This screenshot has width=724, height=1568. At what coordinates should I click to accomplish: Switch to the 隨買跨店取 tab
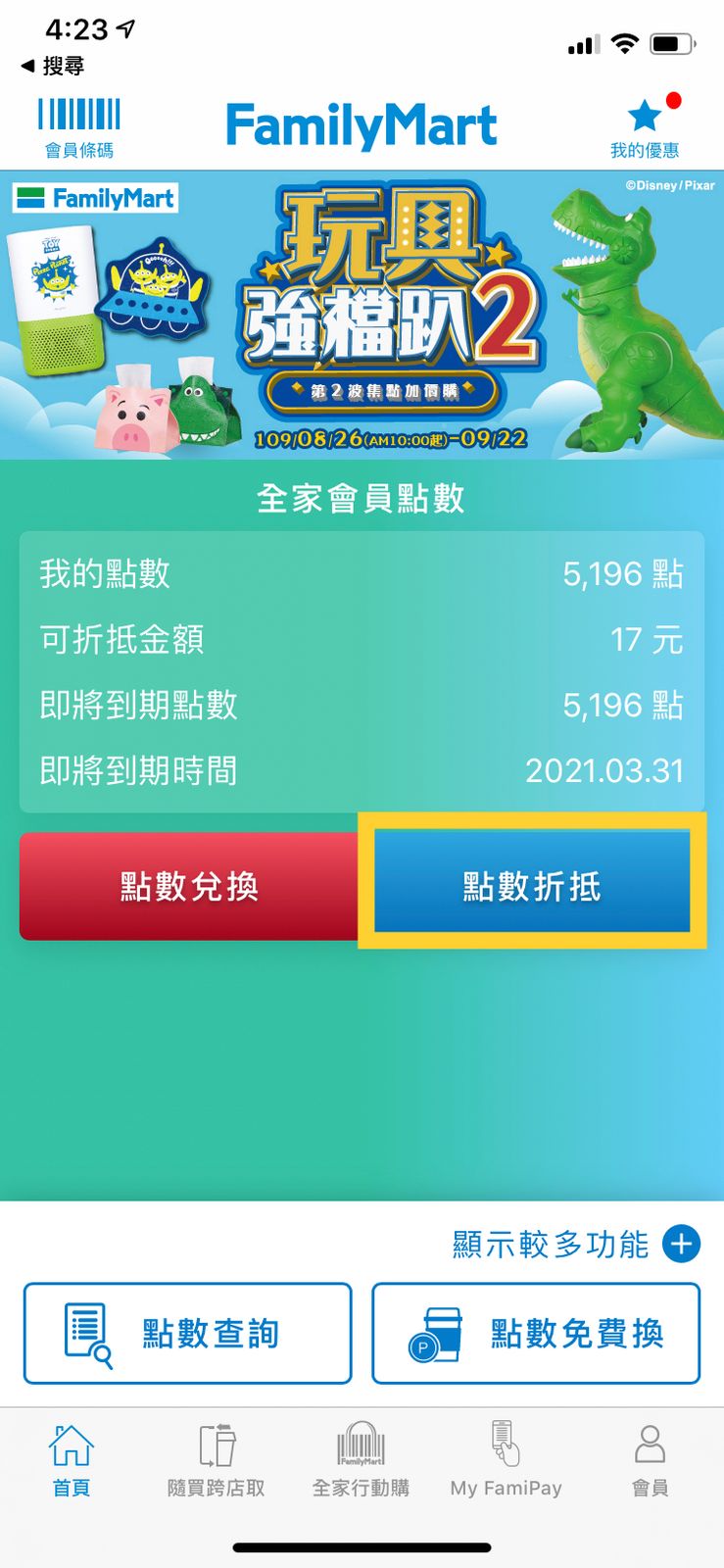point(217,1460)
